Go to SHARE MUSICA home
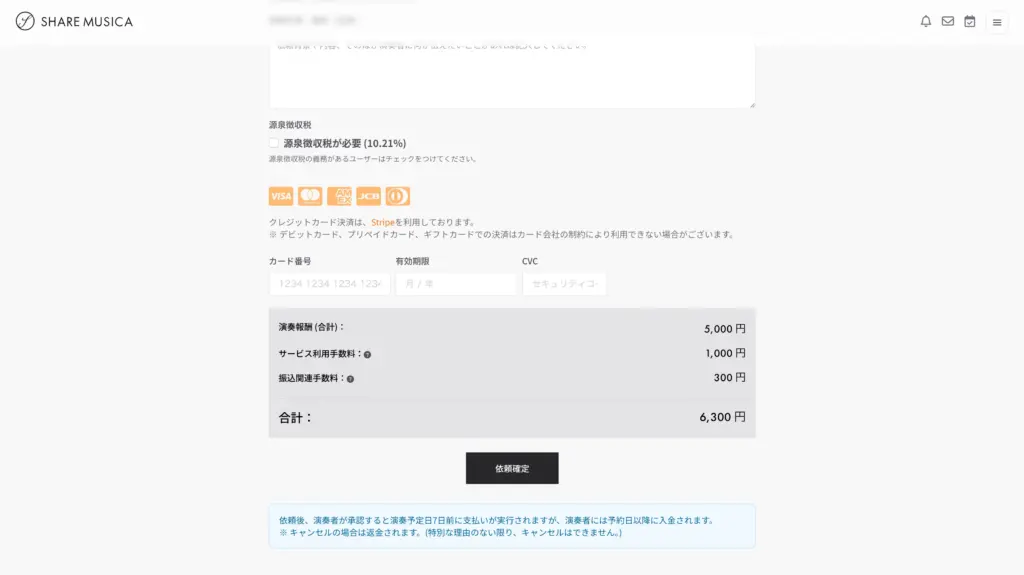Image resolution: width=1024 pixels, height=575 pixels. coord(74,21)
